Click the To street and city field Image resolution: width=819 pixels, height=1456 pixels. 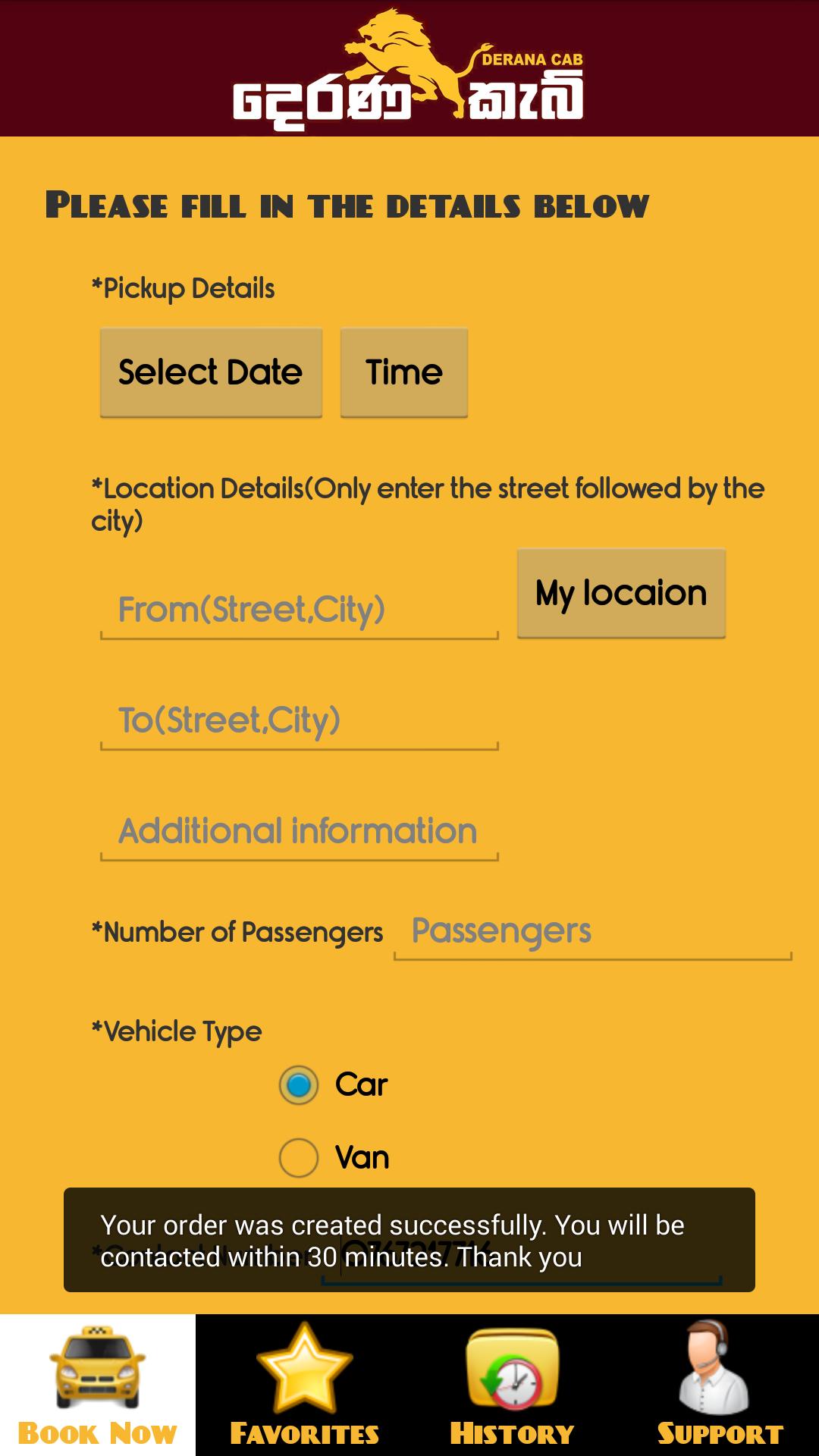[298, 720]
